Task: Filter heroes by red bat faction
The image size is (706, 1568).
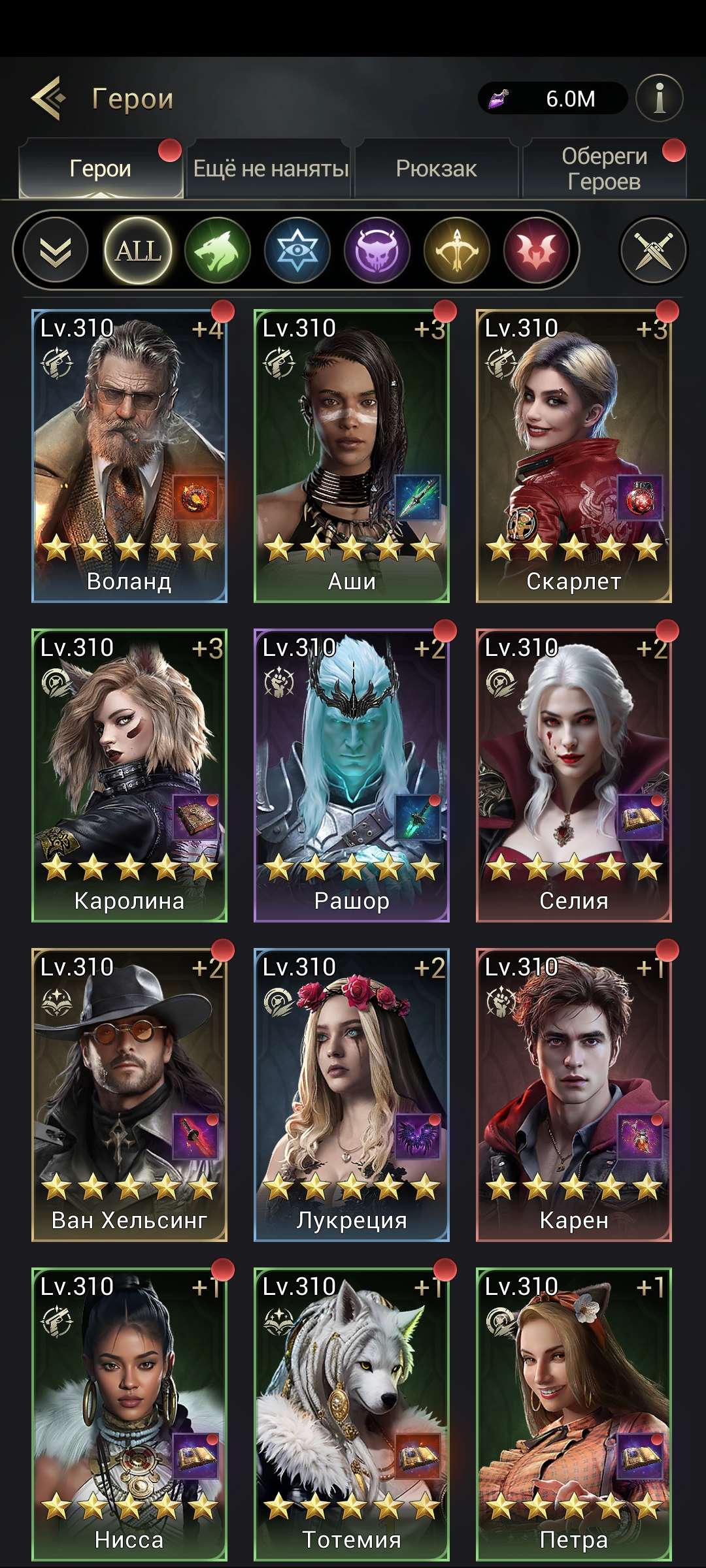Action: pos(536,251)
